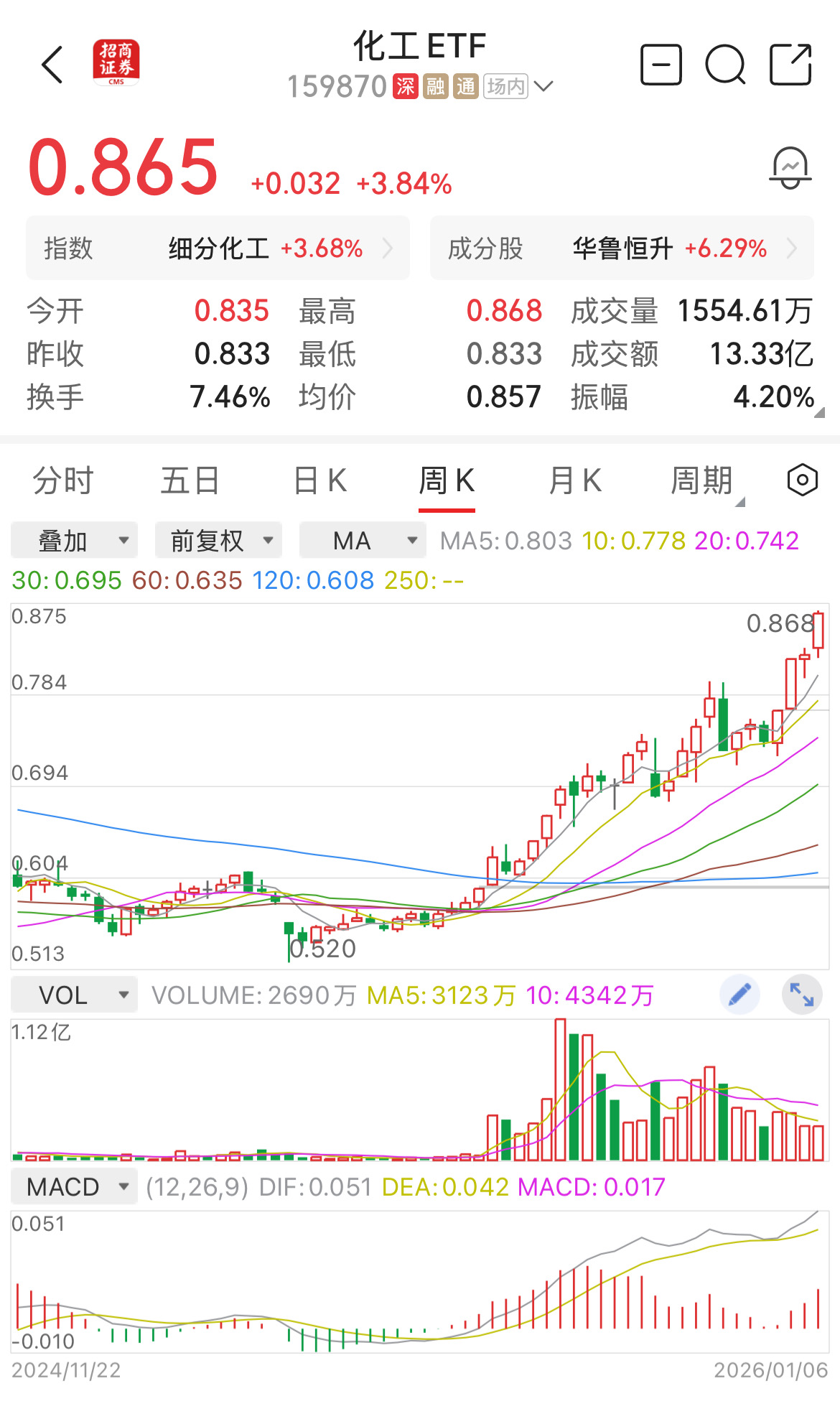
Task: Expand chart to full screen
Action: coord(801,995)
